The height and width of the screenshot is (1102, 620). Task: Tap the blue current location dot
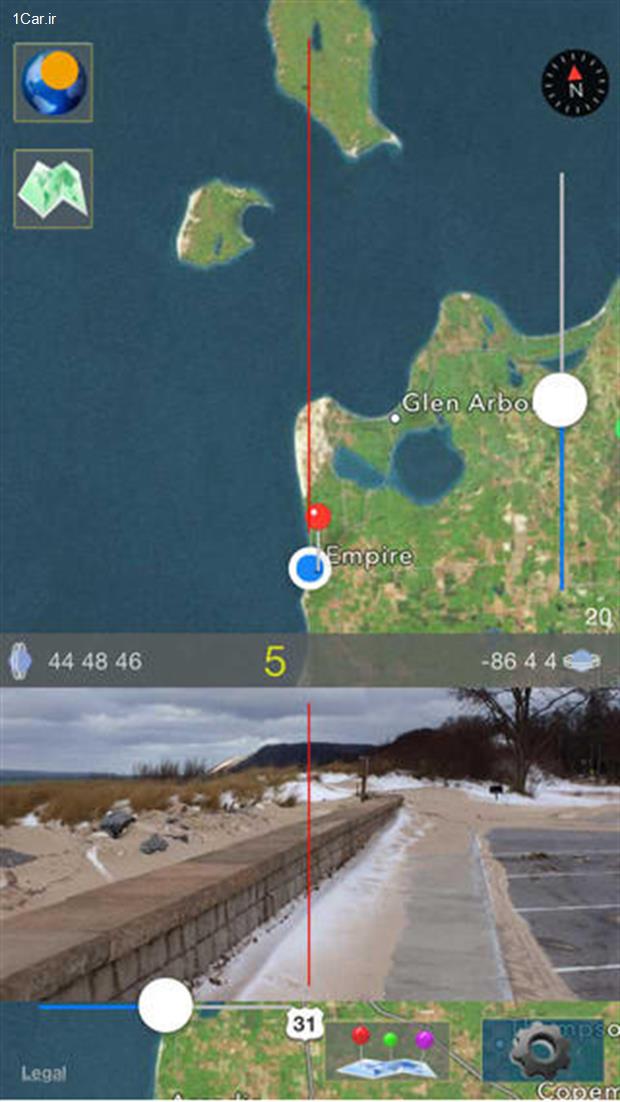tap(309, 568)
